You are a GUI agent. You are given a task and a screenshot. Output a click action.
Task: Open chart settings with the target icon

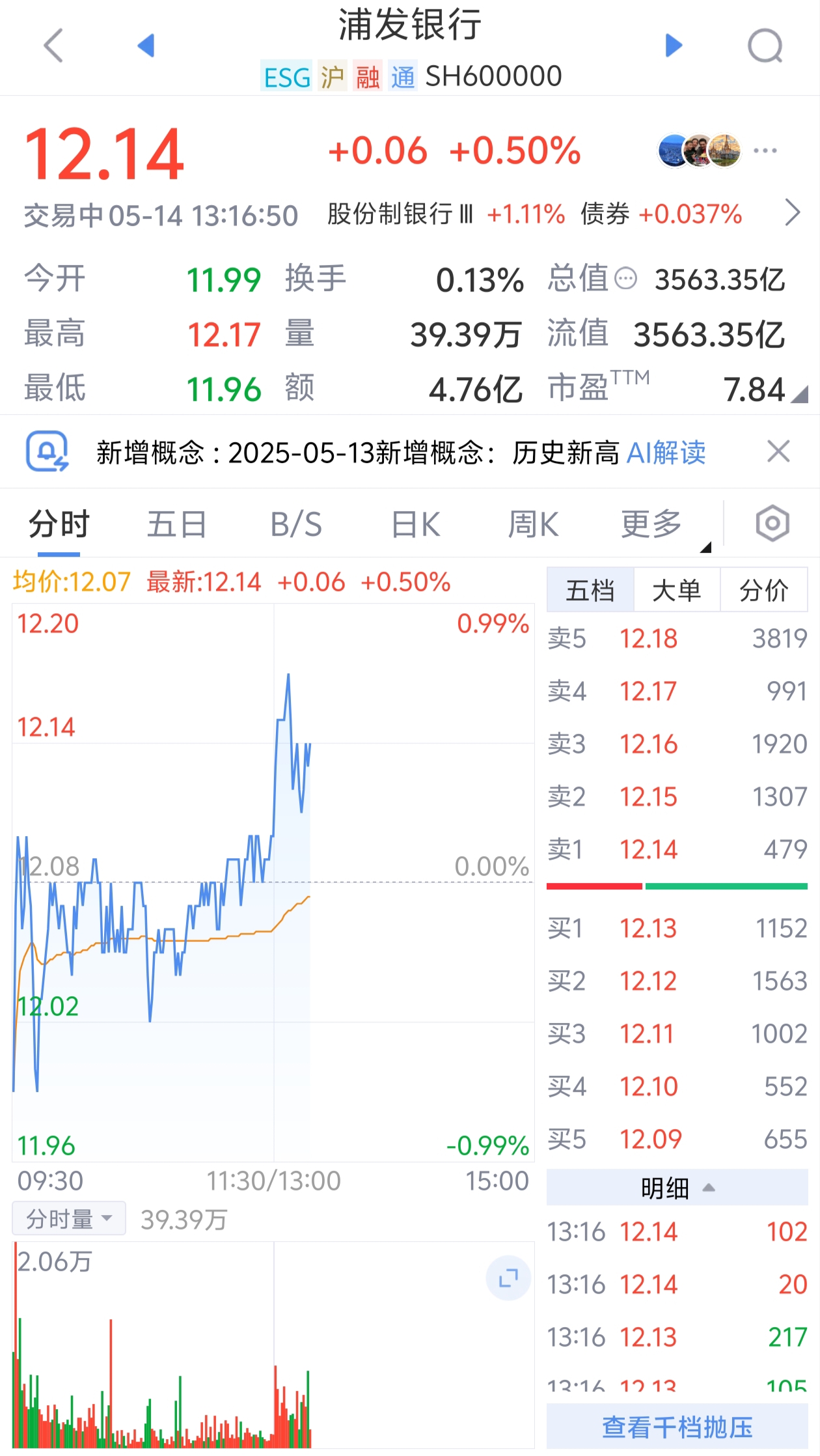[773, 523]
